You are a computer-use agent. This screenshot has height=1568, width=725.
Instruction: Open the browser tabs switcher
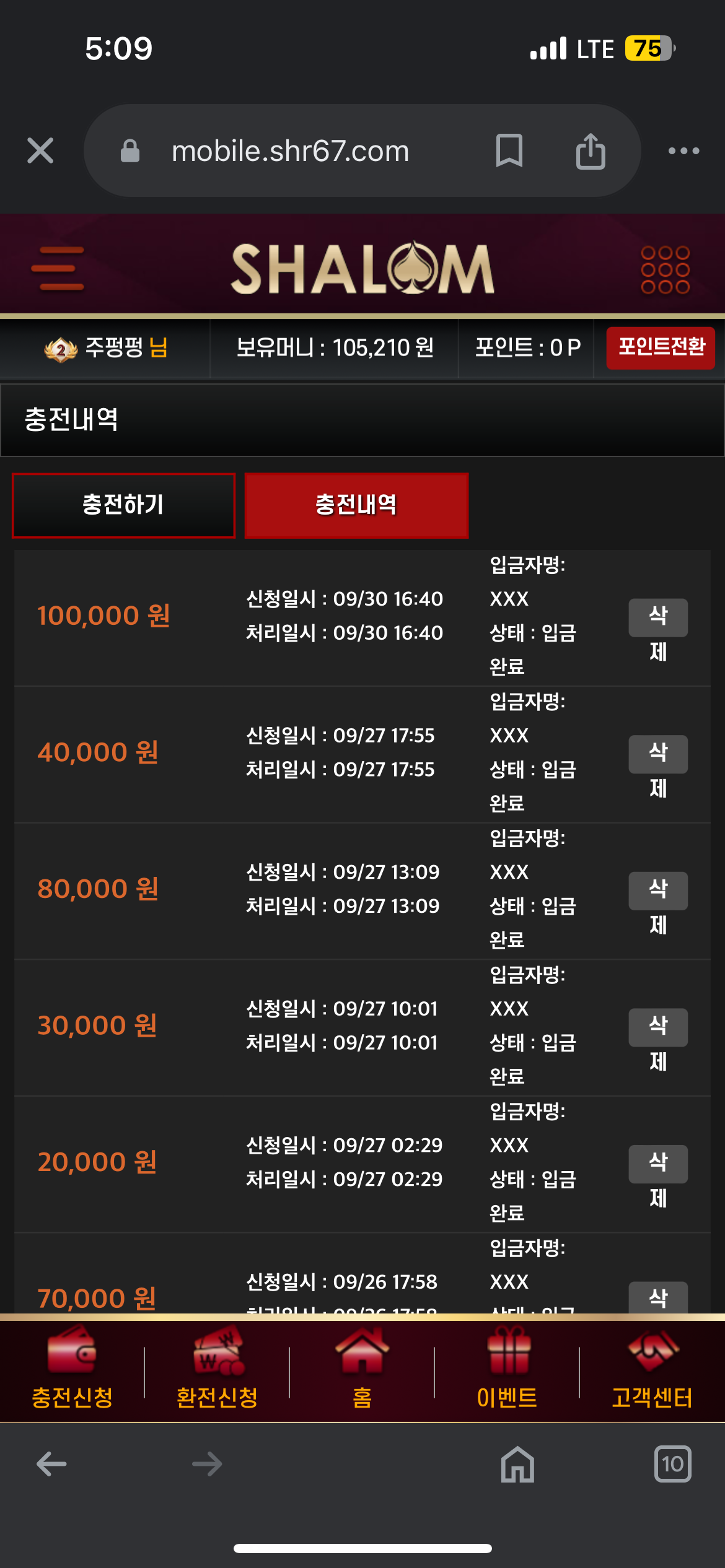tap(672, 1464)
